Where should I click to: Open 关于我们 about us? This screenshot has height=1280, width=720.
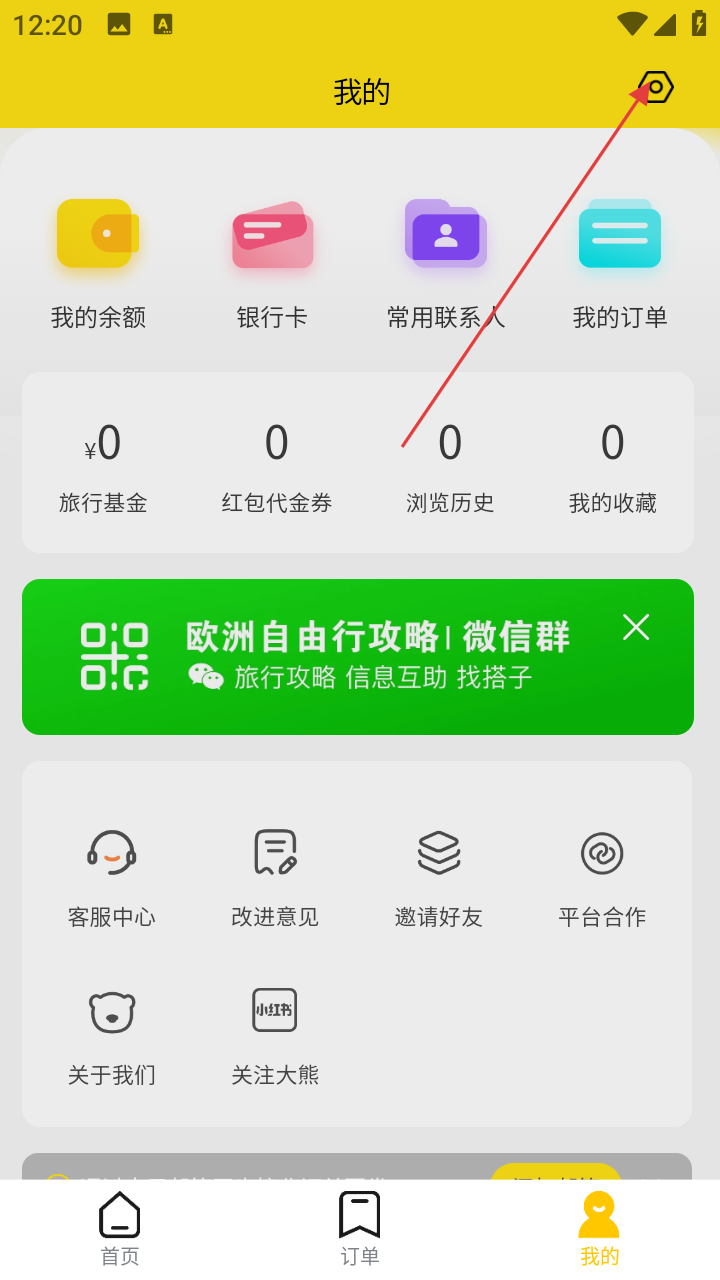tap(111, 1035)
